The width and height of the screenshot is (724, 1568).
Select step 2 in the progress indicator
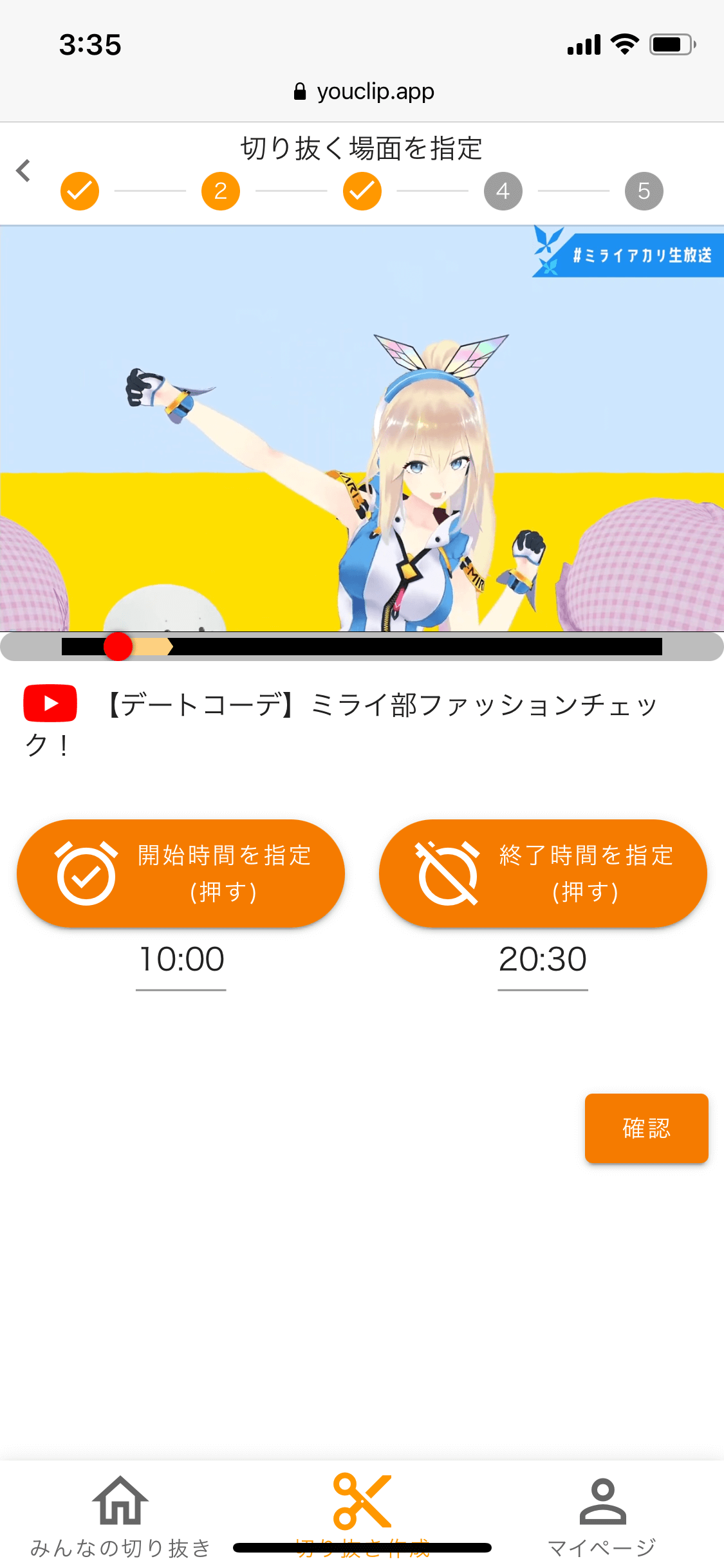[x=221, y=191]
